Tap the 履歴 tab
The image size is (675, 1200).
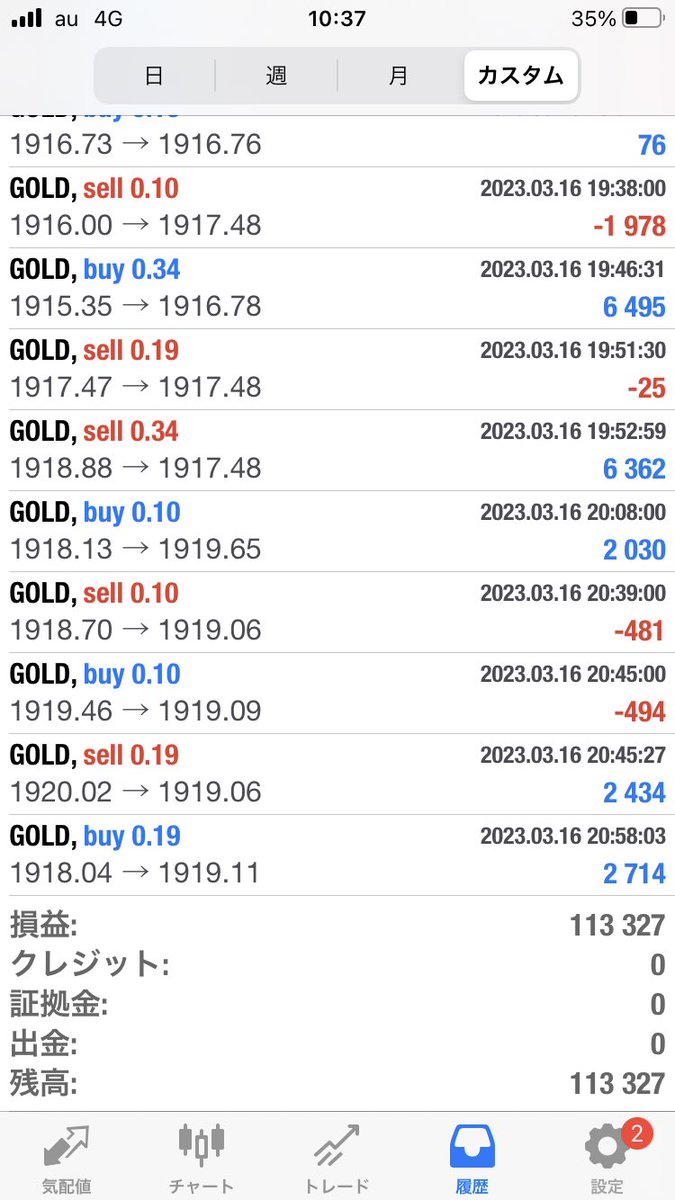point(471,1158)
